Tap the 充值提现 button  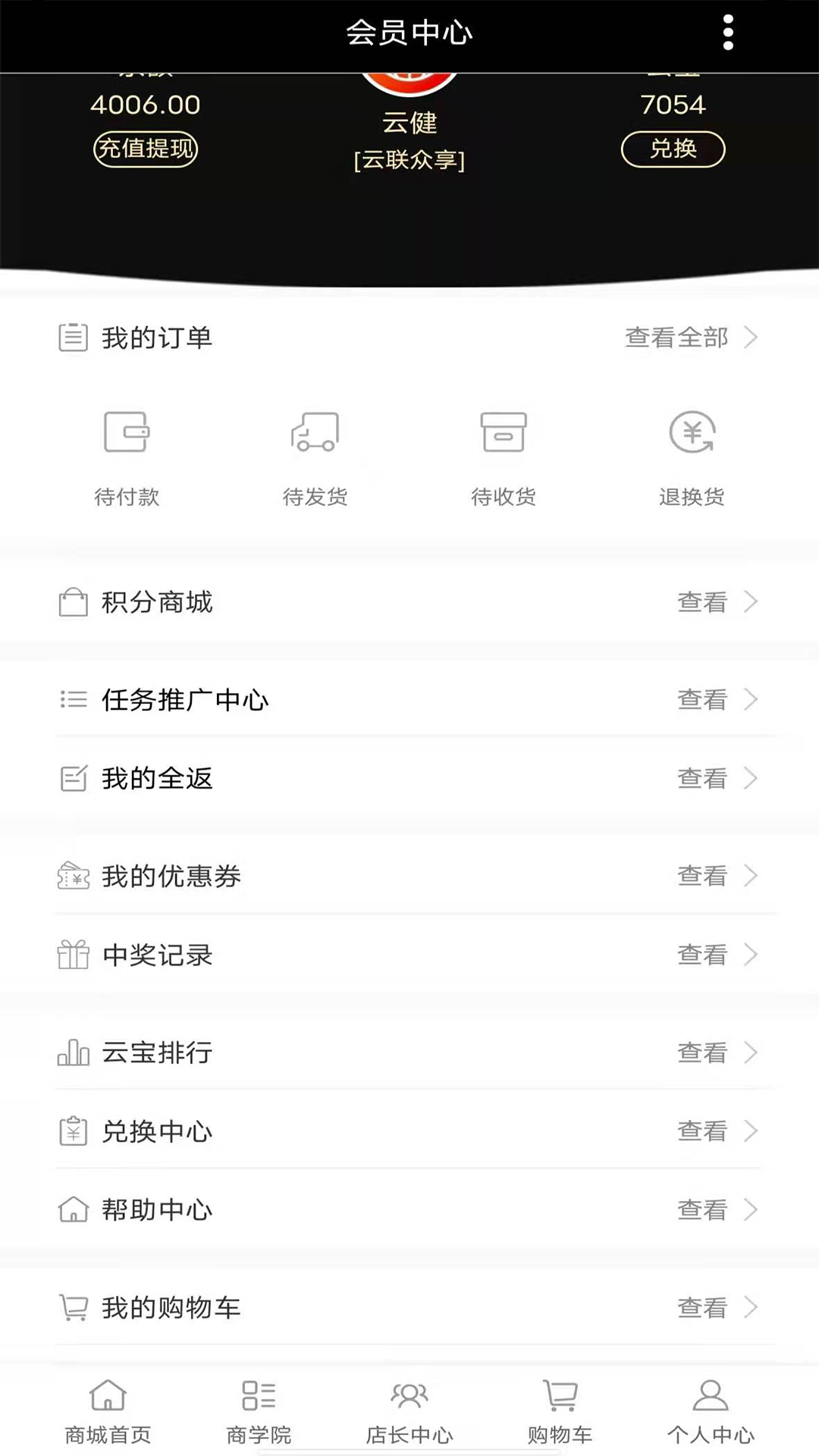tap(145, 149)
